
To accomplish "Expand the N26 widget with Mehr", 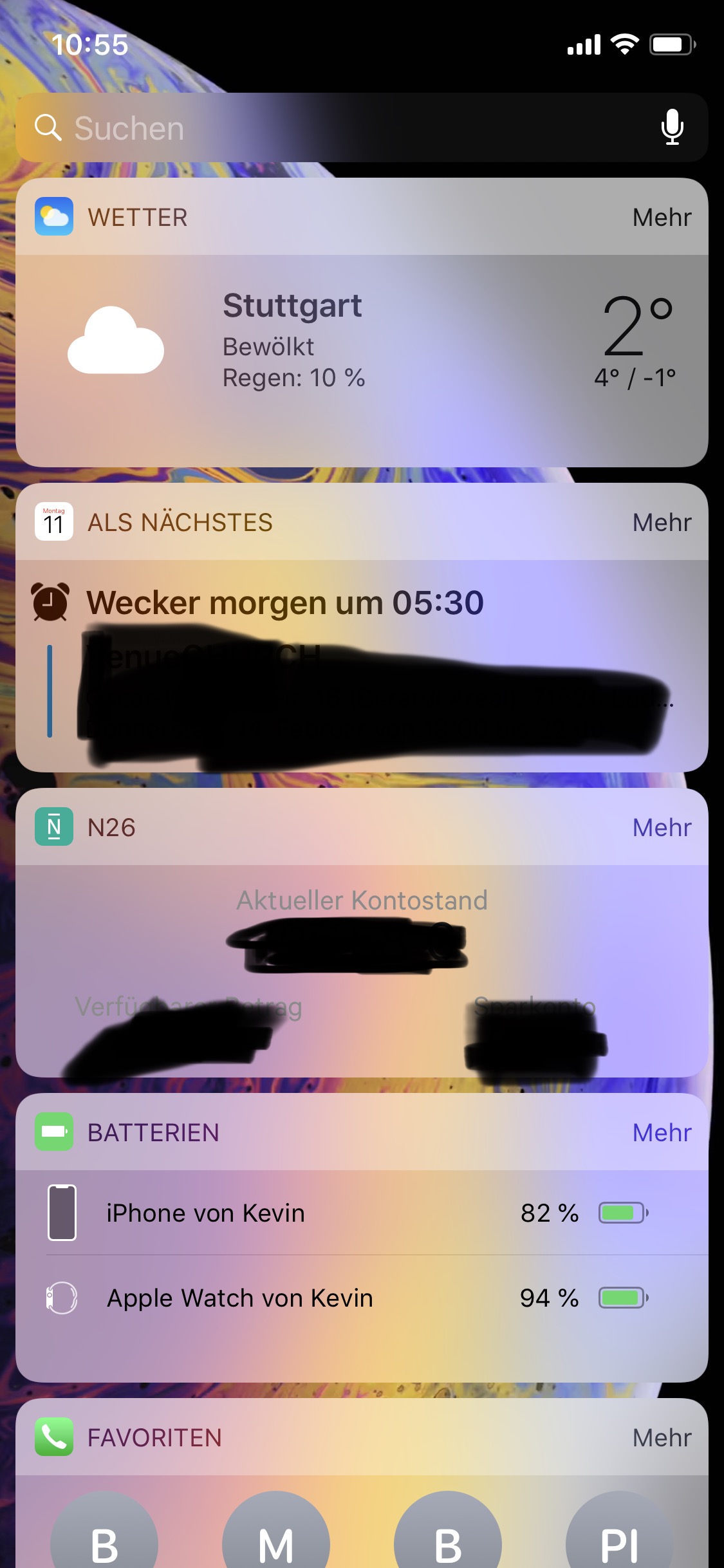I will [x=662, y=828].
